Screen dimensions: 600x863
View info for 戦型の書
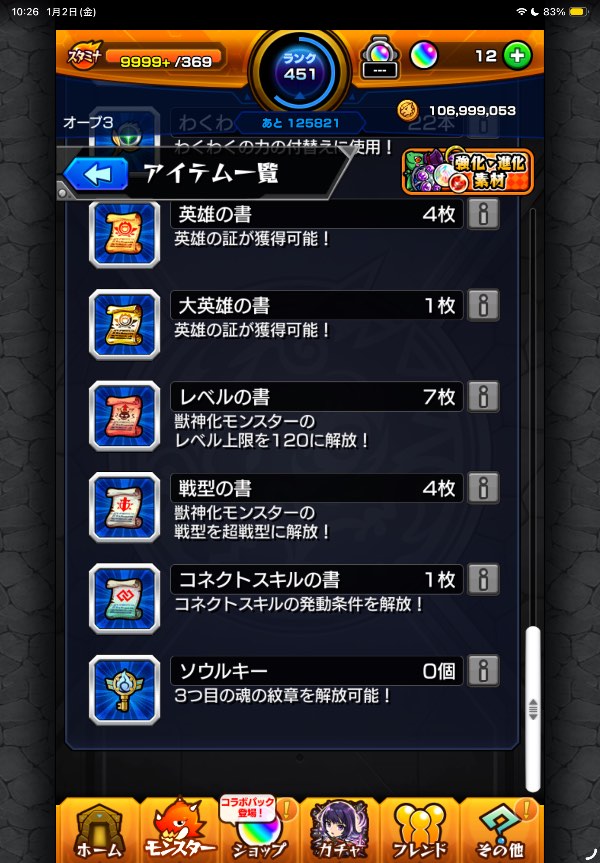pos(483,488)
